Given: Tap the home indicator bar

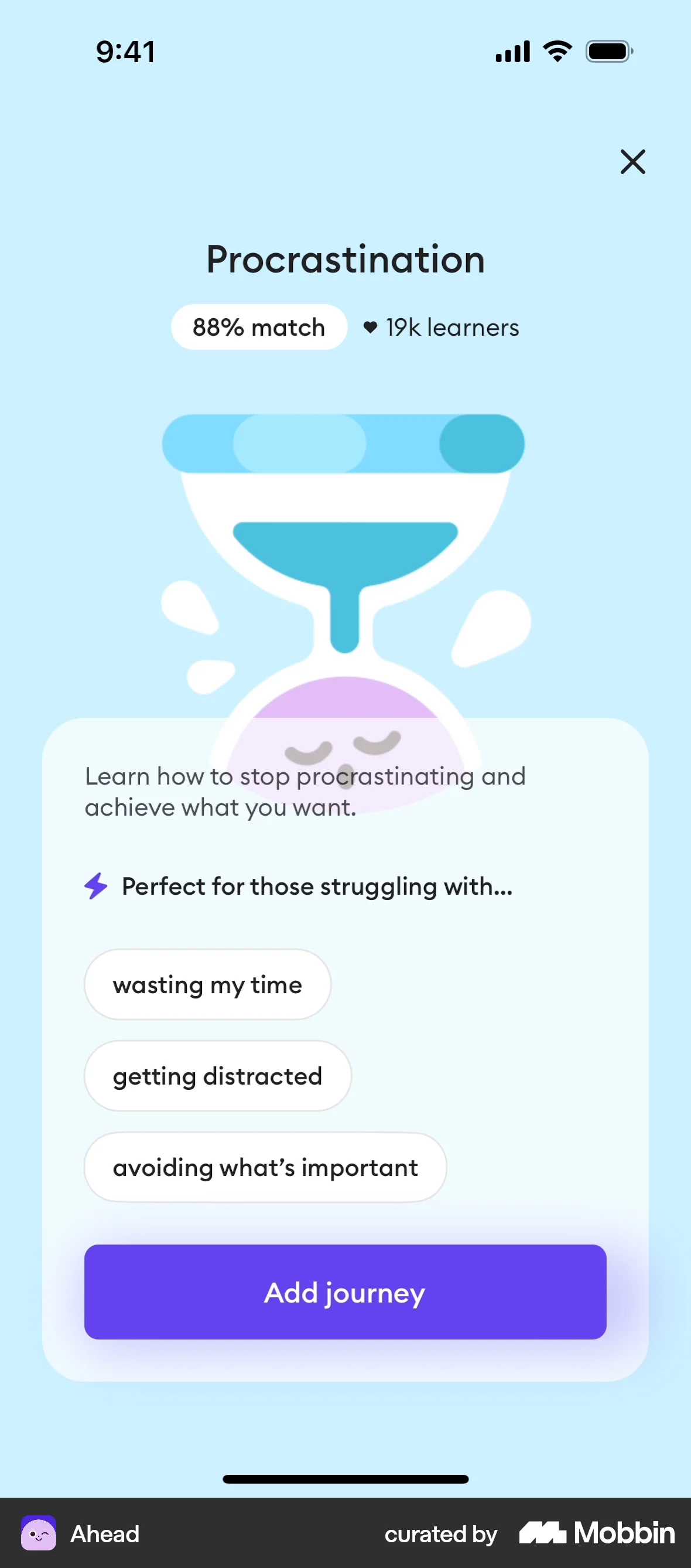Looking at the screenshot, I should (345, 1478).
